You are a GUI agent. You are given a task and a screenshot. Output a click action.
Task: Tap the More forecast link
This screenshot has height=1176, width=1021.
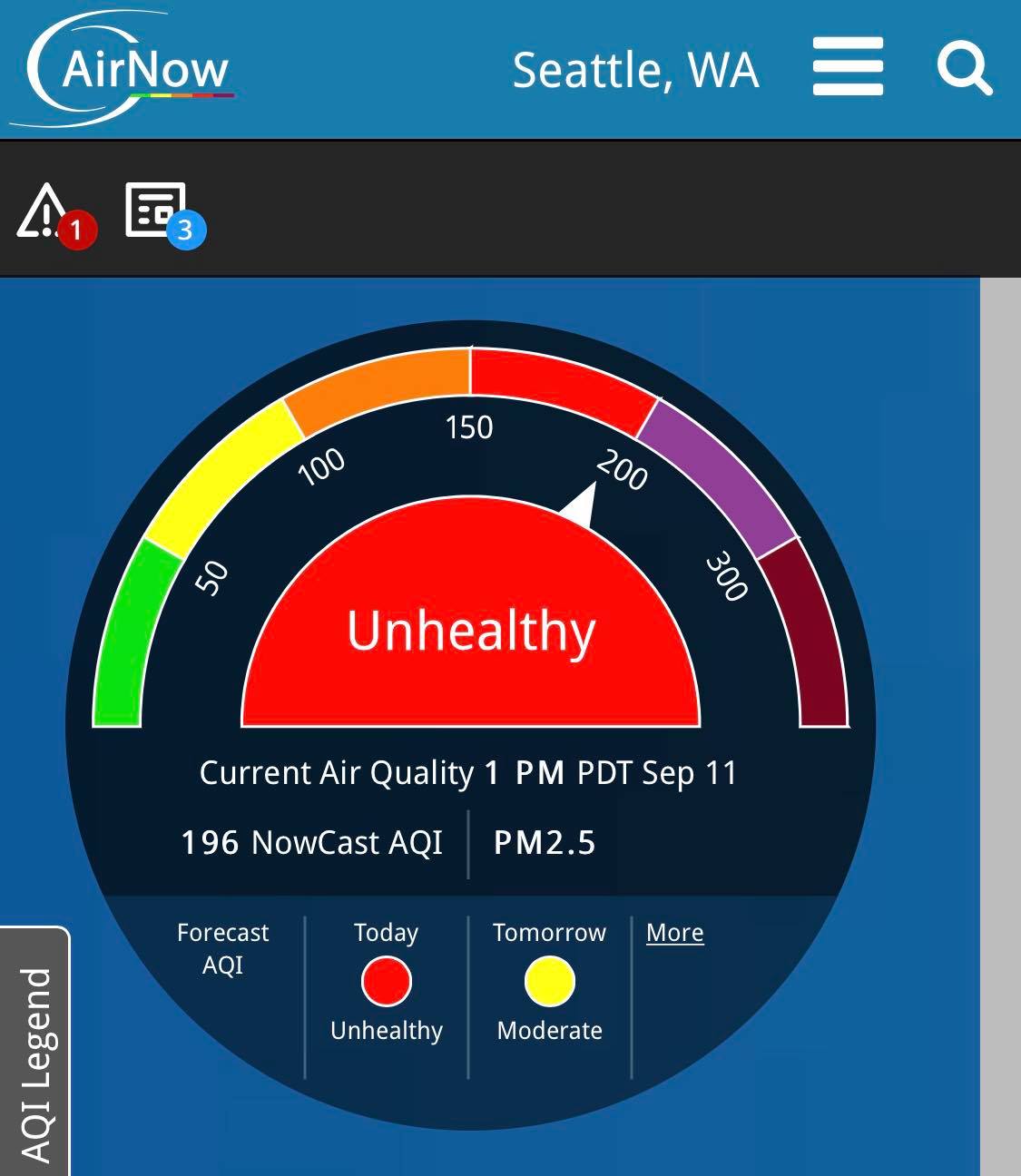coord(674,933)
